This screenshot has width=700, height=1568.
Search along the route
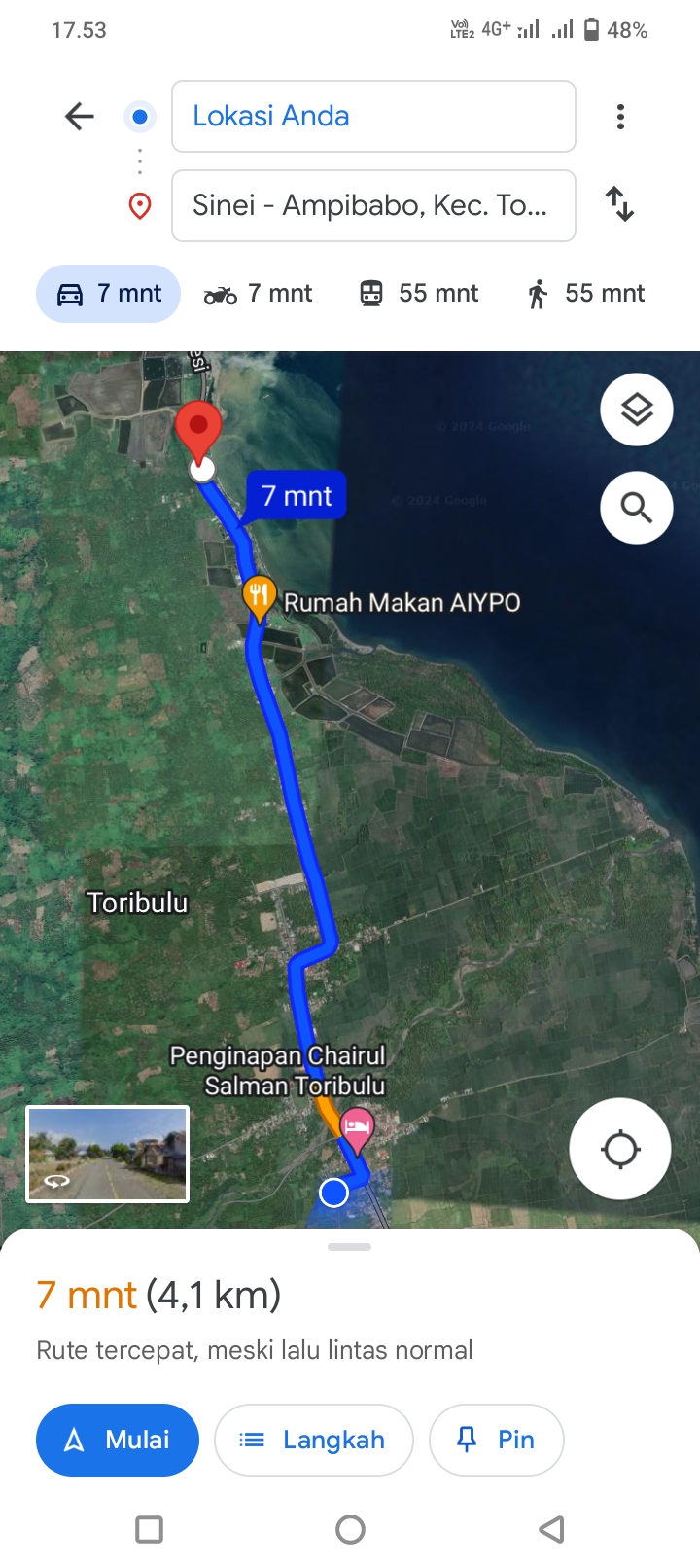click(x=637, y=508)
